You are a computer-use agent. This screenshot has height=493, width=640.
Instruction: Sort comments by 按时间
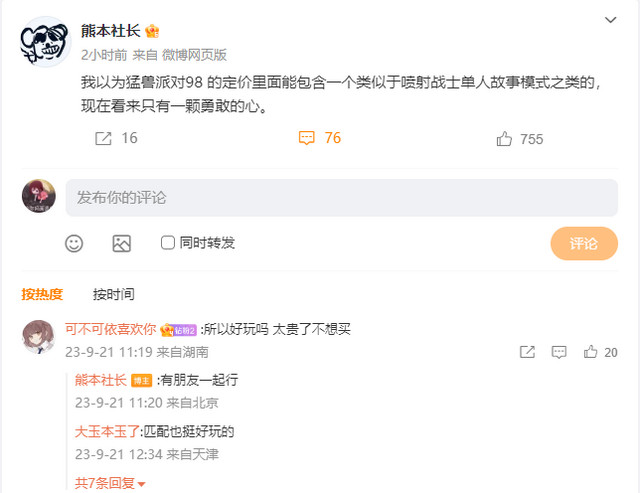[113, 294]
